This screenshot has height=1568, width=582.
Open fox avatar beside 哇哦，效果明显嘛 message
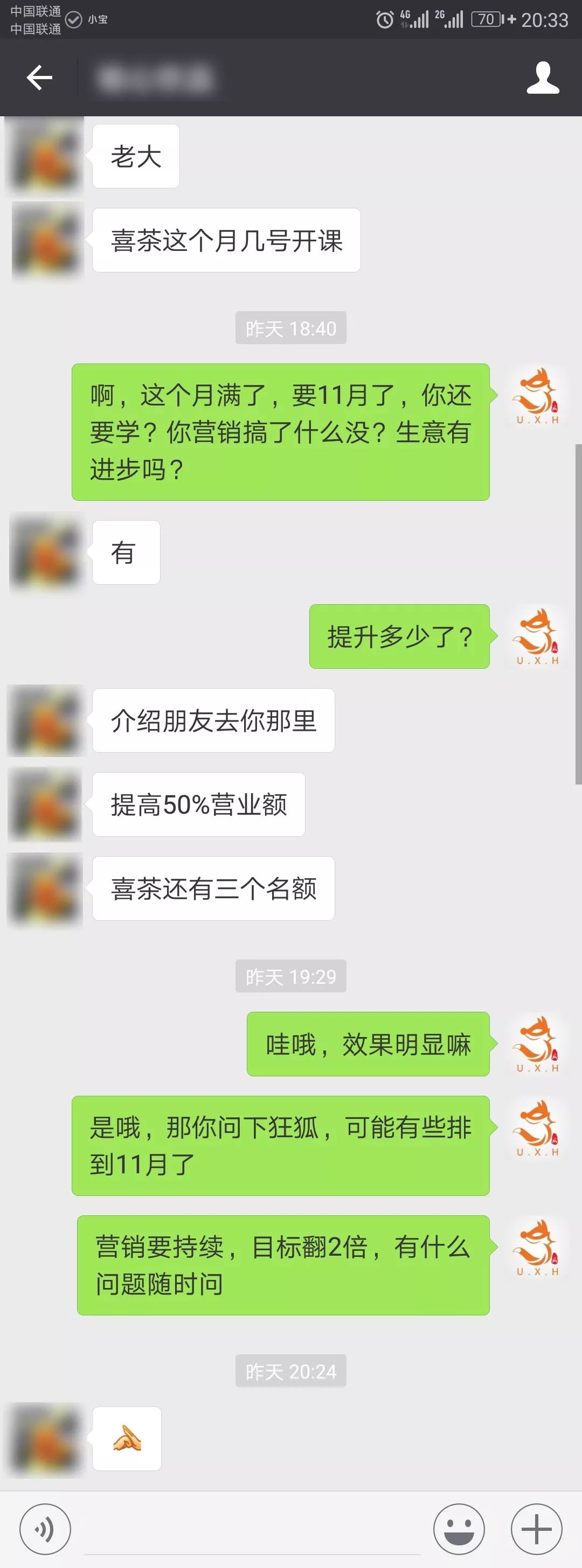point(536,1044)
